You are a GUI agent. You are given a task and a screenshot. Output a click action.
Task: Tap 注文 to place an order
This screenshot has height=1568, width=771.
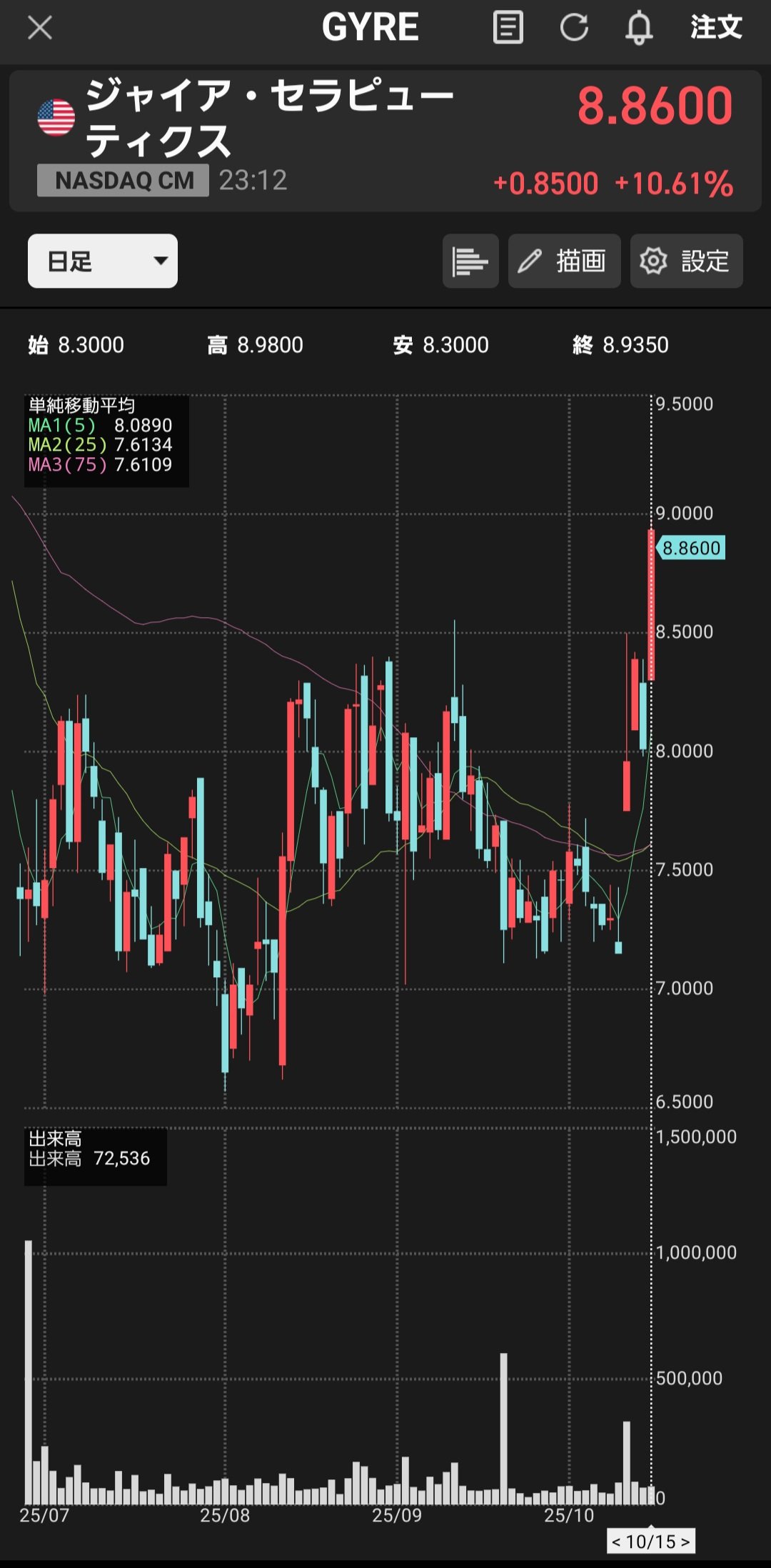click(716, 28)
